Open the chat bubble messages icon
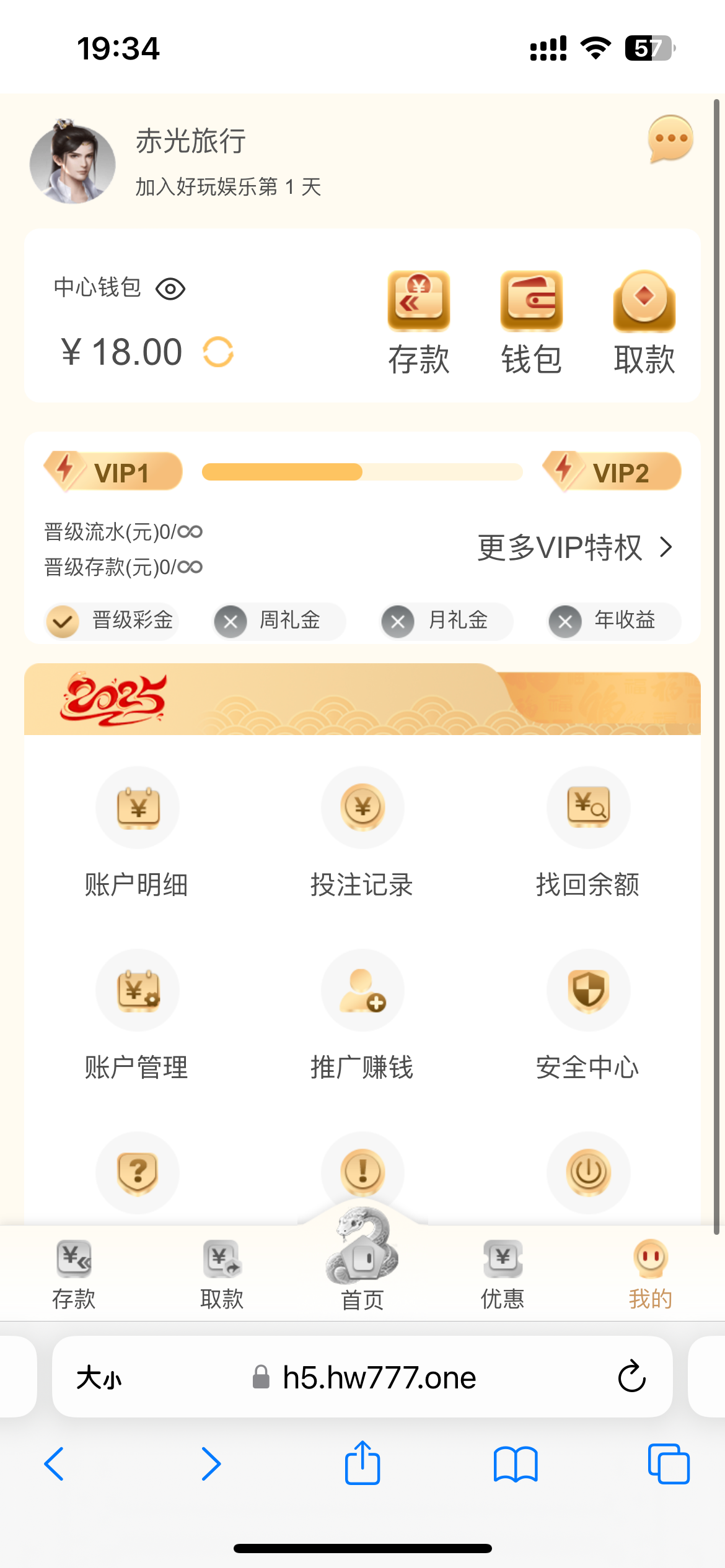 [670, 139]
